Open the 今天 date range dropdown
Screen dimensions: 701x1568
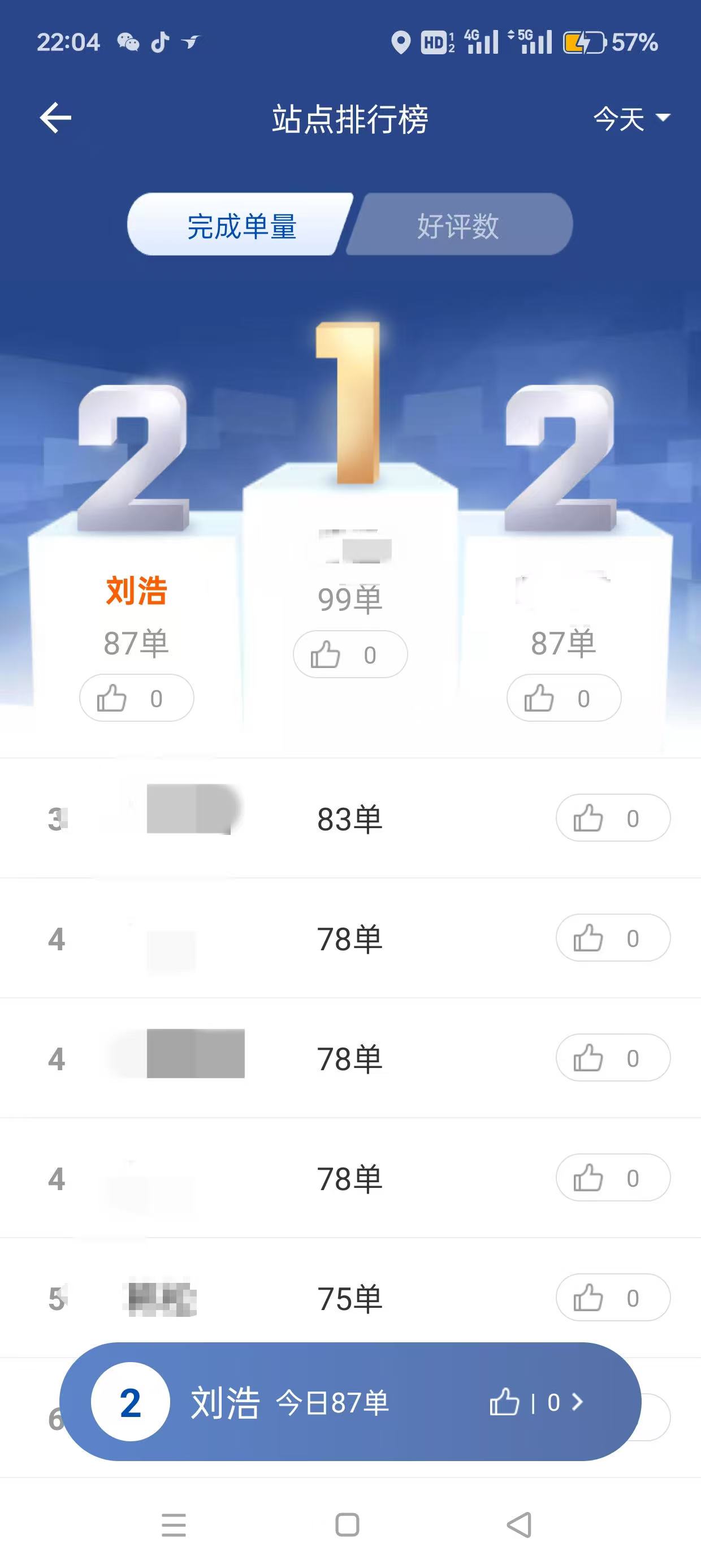tap(631, 118)
